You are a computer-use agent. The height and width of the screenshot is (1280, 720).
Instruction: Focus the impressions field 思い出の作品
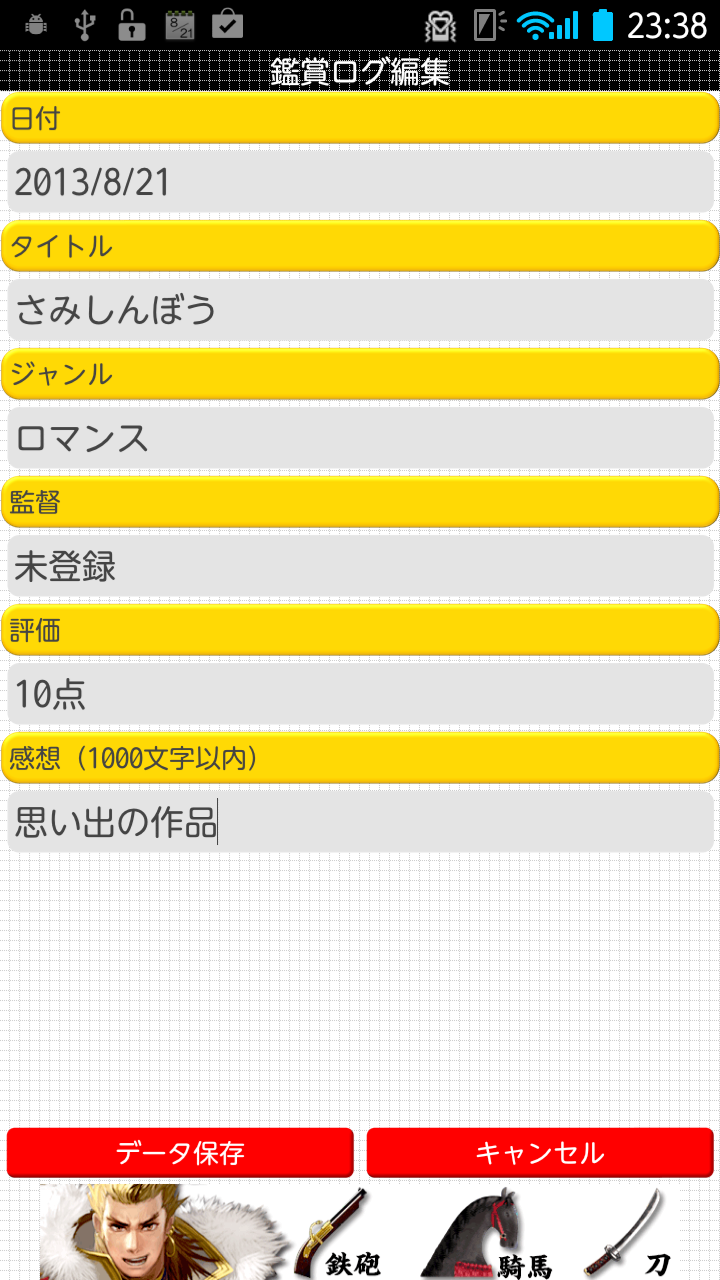360,822
